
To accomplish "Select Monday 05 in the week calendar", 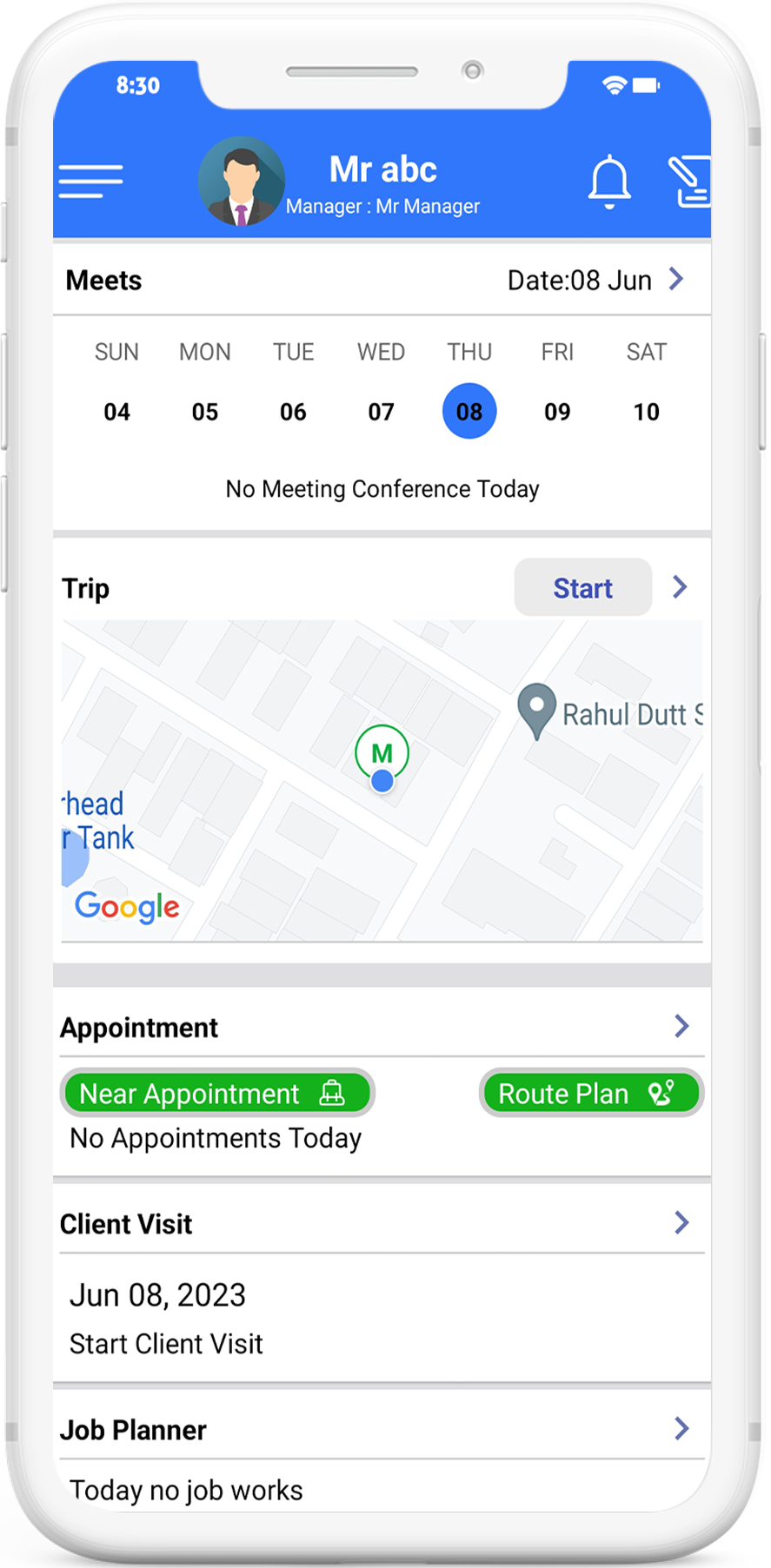I will [205, 412].
